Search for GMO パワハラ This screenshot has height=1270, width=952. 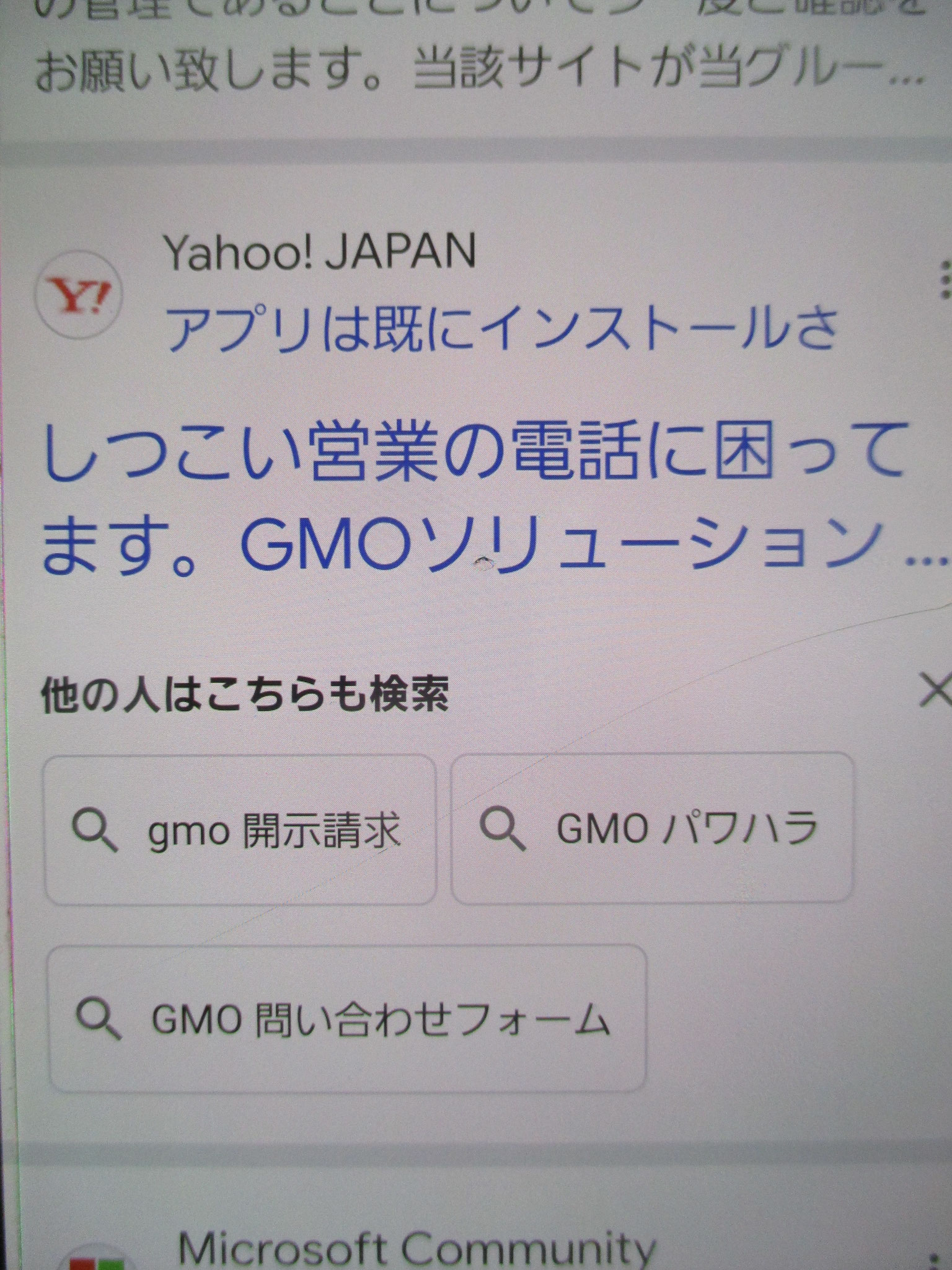click(x=651, y=828)
